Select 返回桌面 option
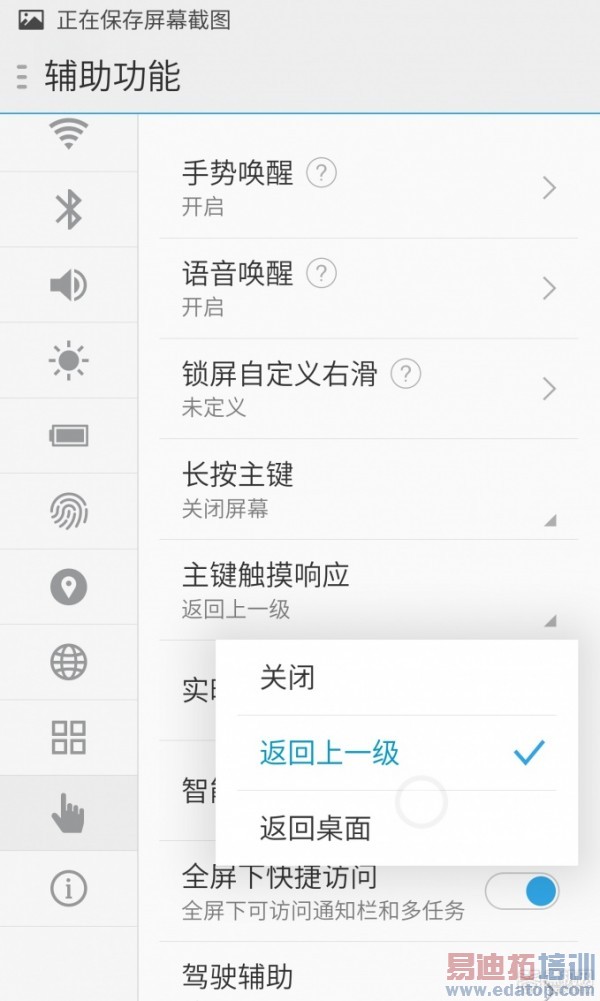The height and width of the screenshot is (1001, 600). coord(396,828)
